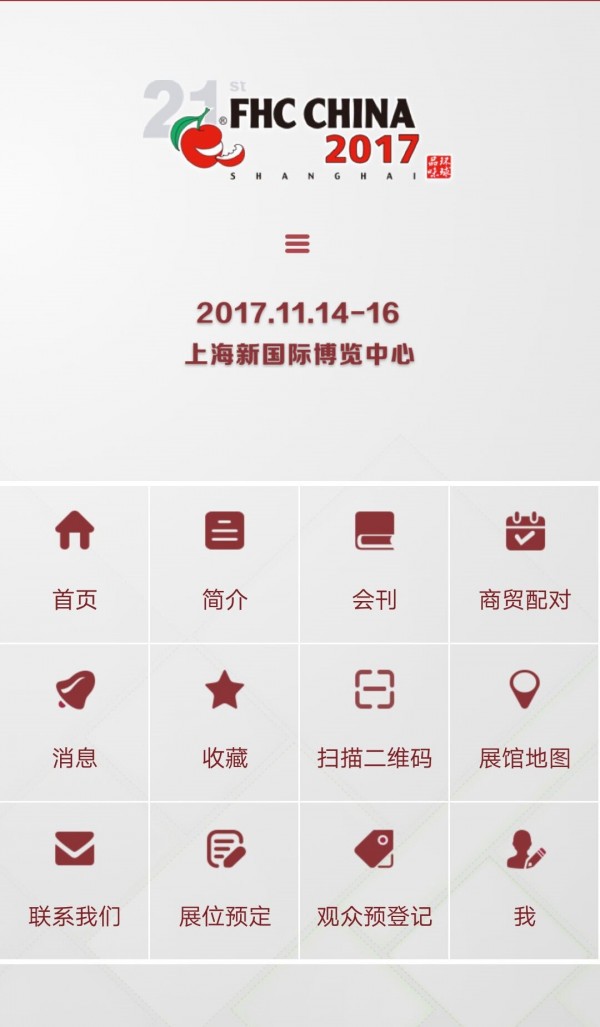
Task: Go to 首页 home tile
Action: tap(75, 563)
